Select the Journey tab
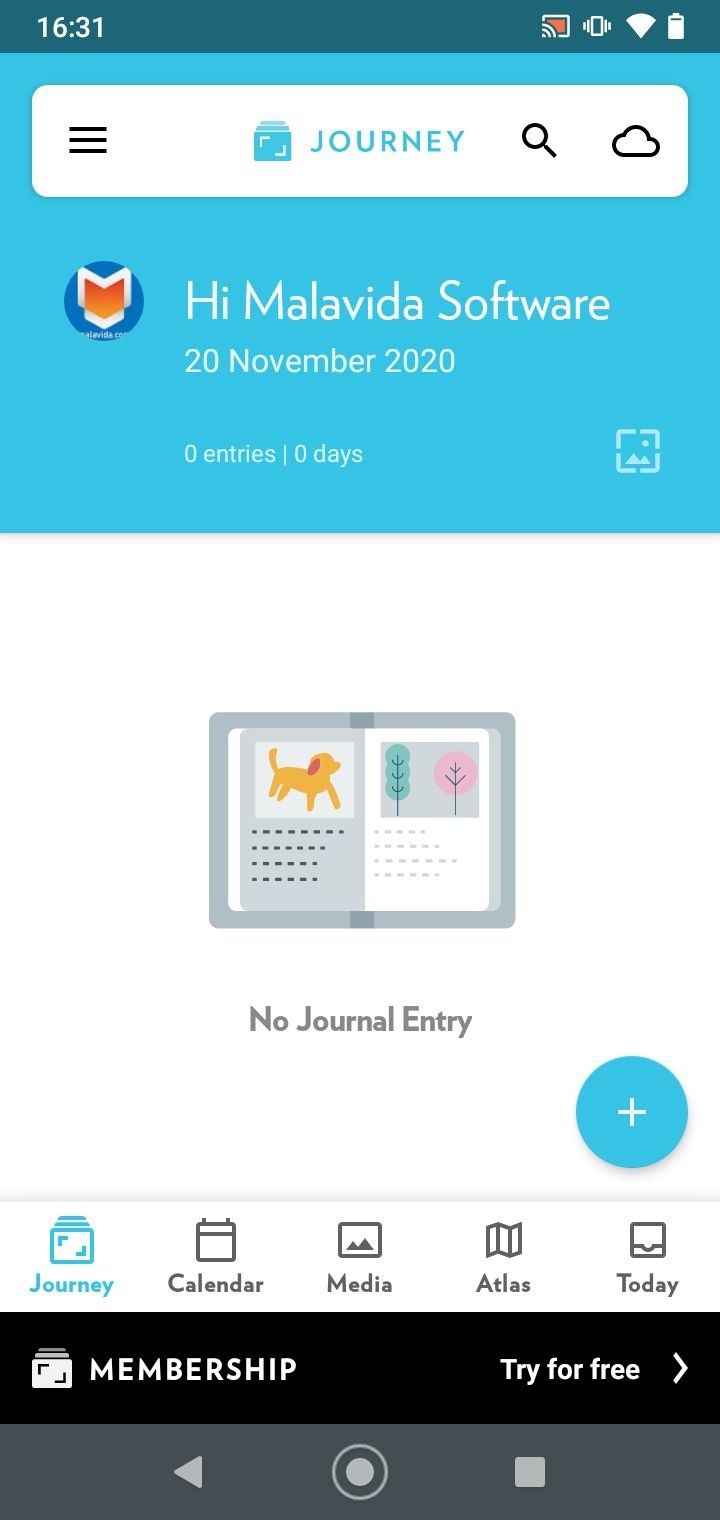The image size is (720, 1520). (72, 1257)
